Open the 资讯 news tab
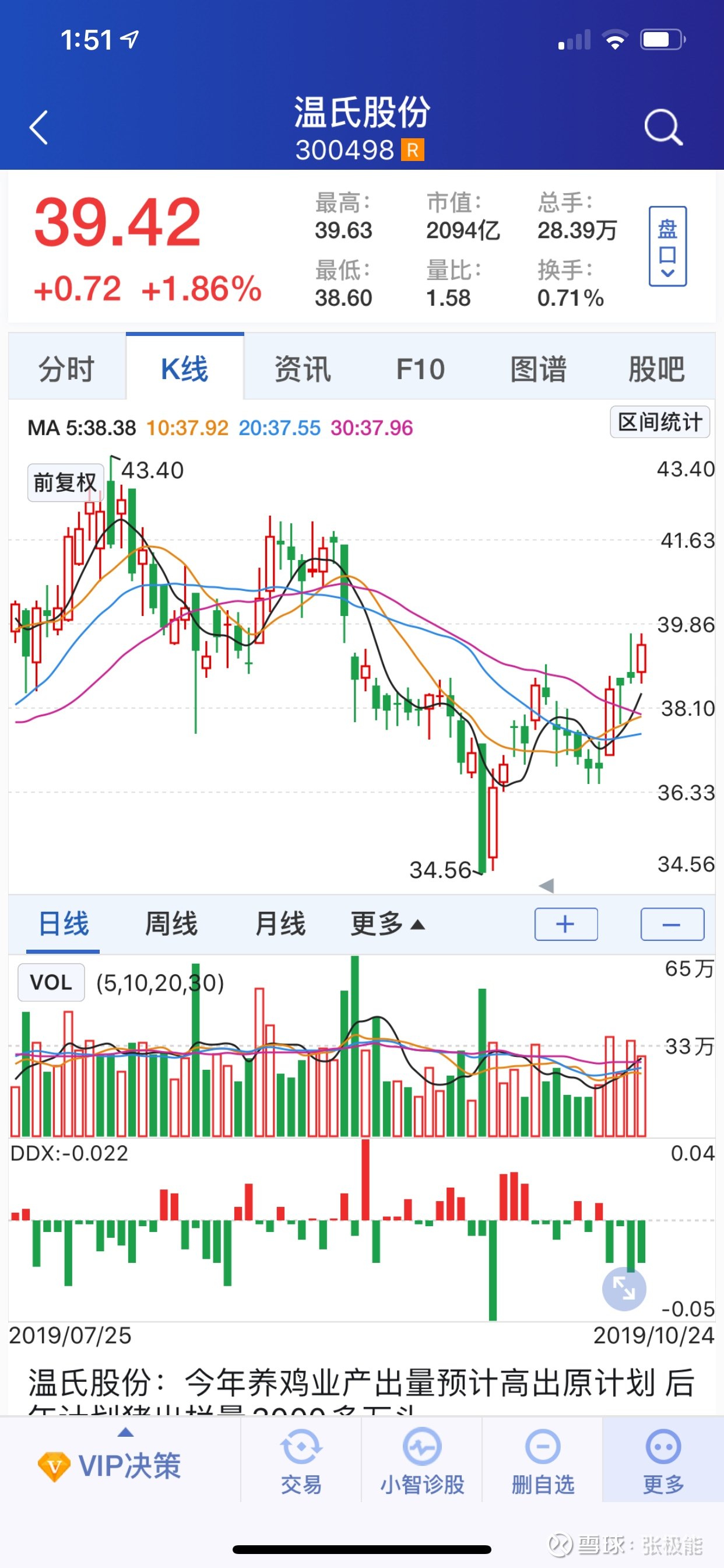The image size is (724, 1568). 303,369
